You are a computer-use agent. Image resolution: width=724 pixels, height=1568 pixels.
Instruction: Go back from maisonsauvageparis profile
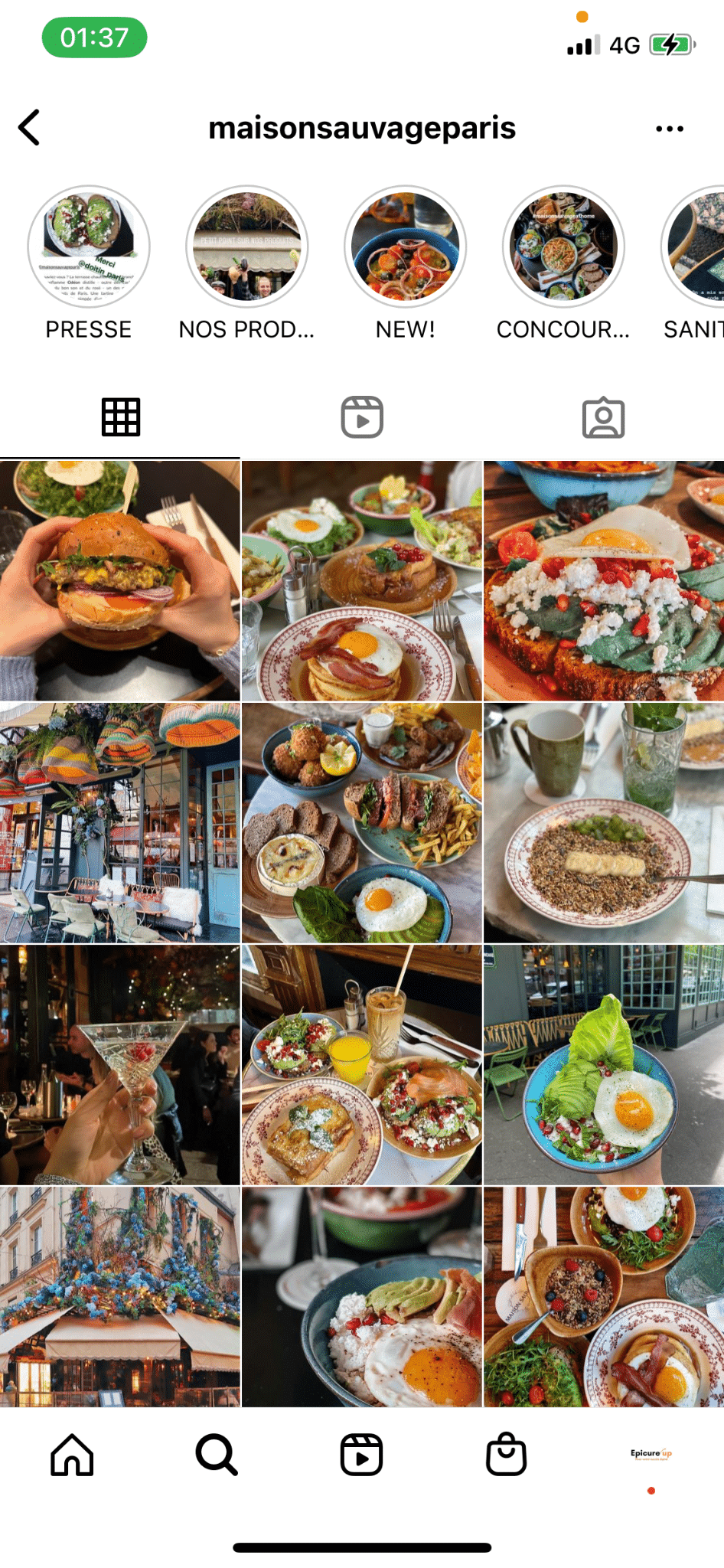tap(30, 128)
